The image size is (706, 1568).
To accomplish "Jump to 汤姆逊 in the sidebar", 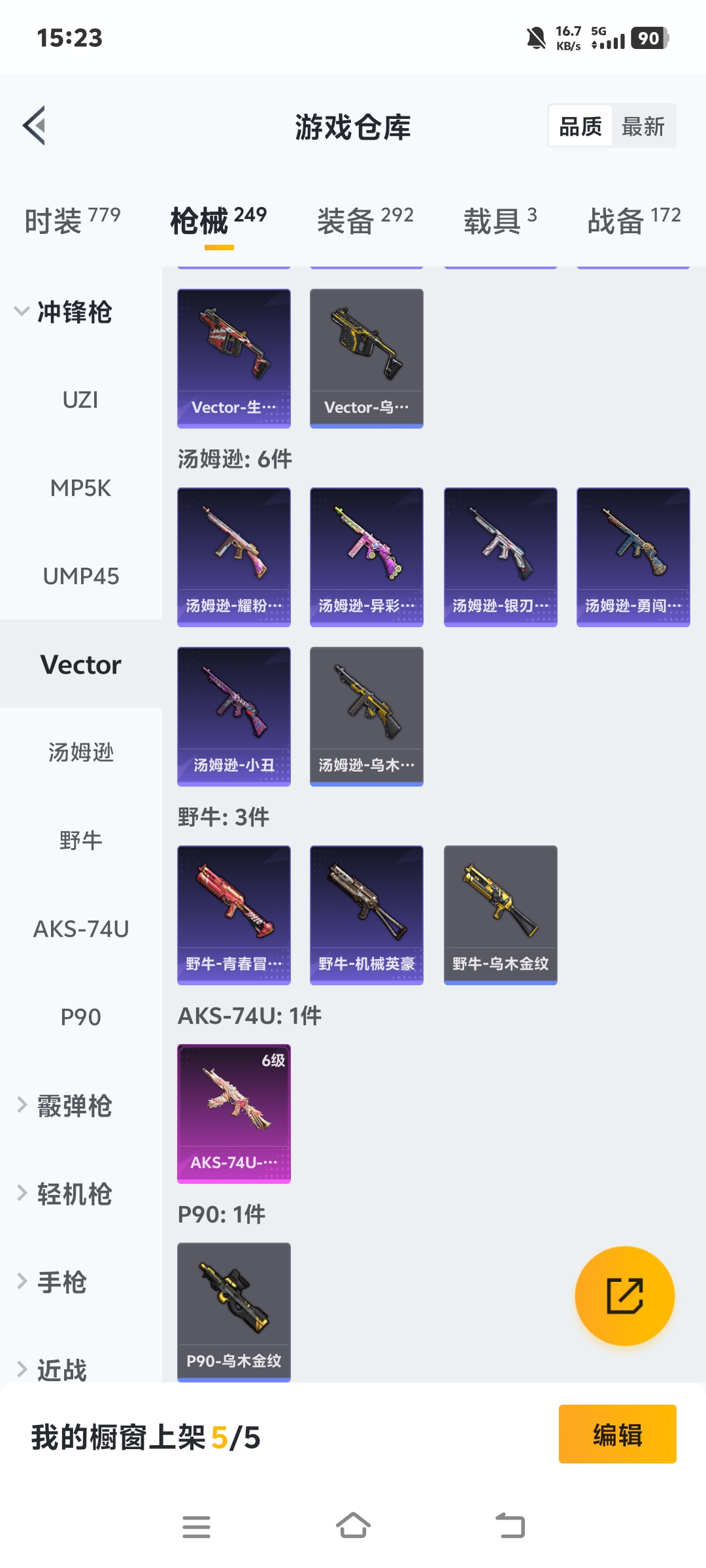I will [x=80, y=753].
